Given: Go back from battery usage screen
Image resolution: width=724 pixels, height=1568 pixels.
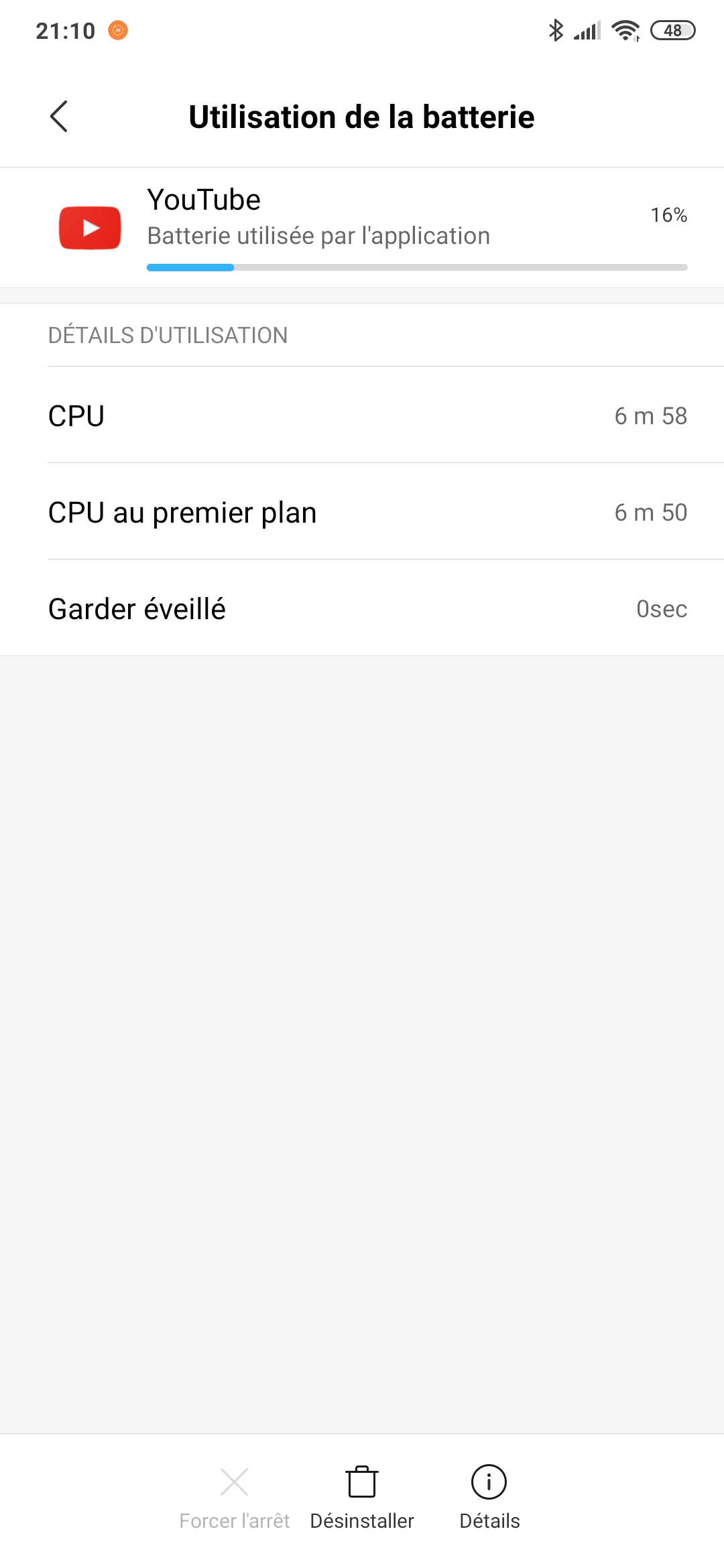Looking at the screenshot, I should pyautogui.click(x=59, y=117).
